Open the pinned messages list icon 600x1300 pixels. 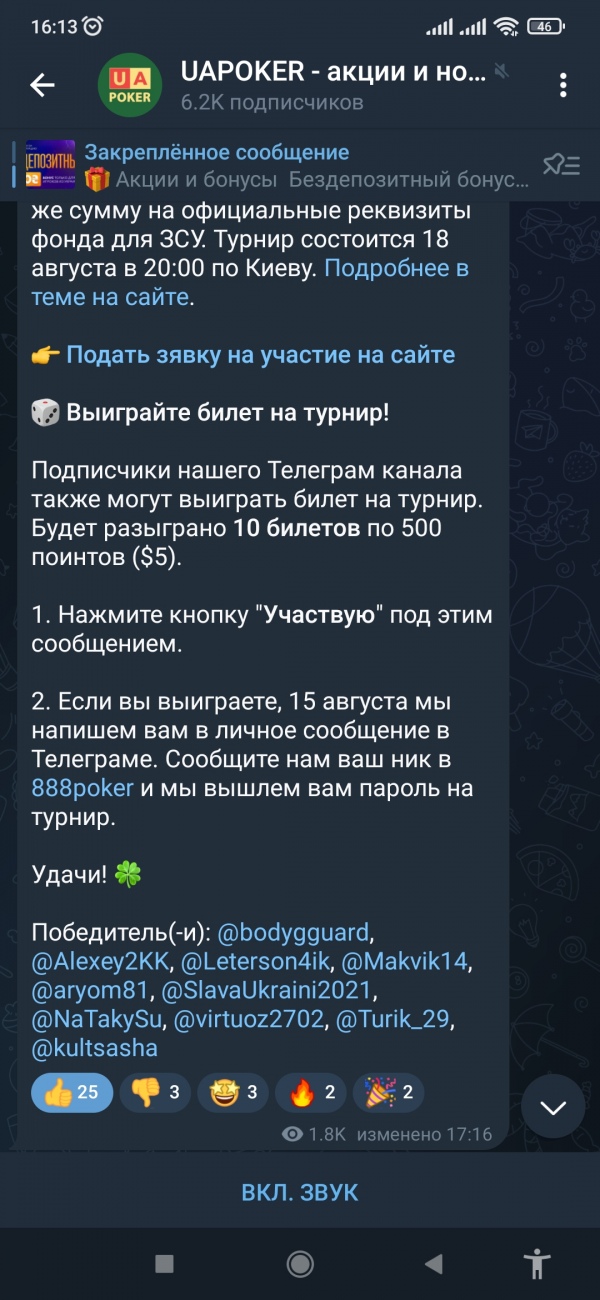560,165
